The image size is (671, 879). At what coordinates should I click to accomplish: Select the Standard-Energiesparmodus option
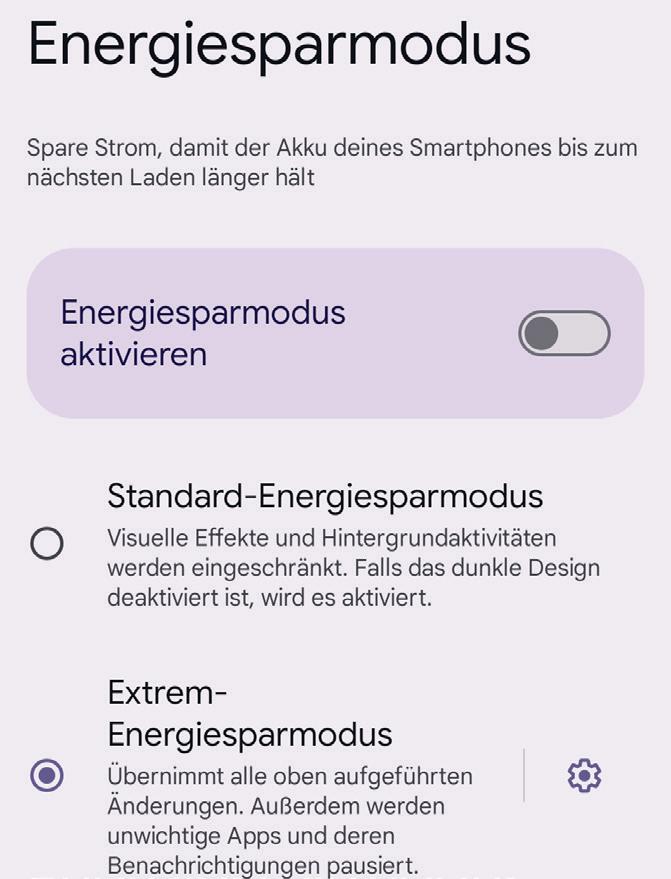click(x=47, y=544)
